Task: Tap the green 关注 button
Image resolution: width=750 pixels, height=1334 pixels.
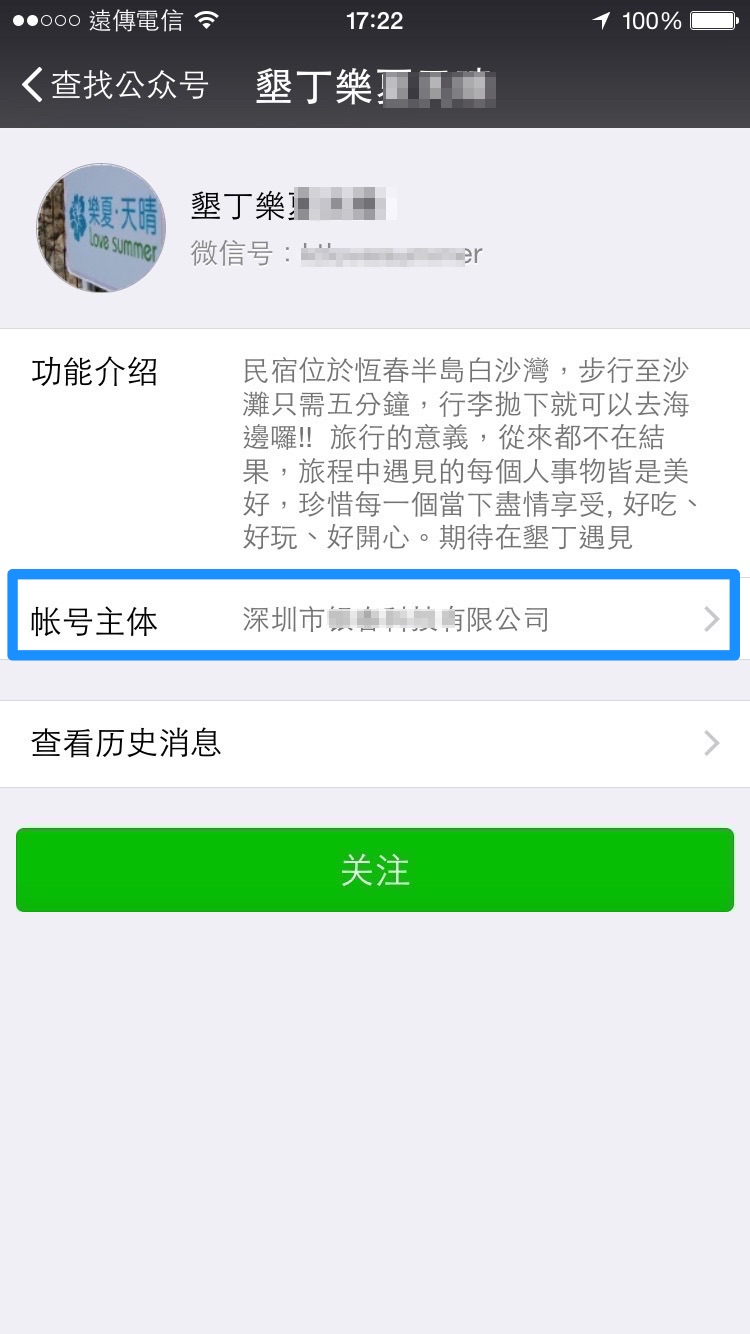Action: click(375, 870)
